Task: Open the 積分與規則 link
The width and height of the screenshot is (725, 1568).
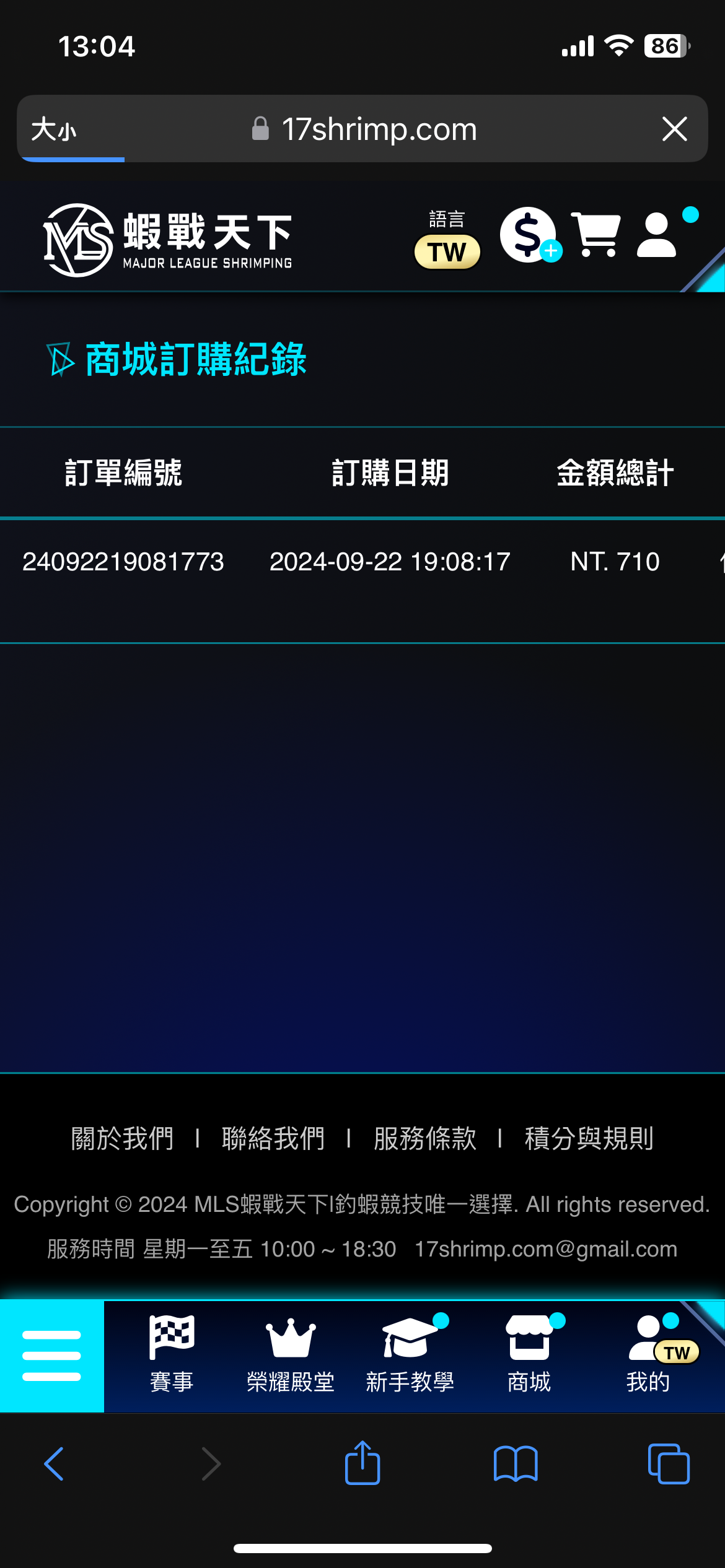Action: coord(589,1138)
